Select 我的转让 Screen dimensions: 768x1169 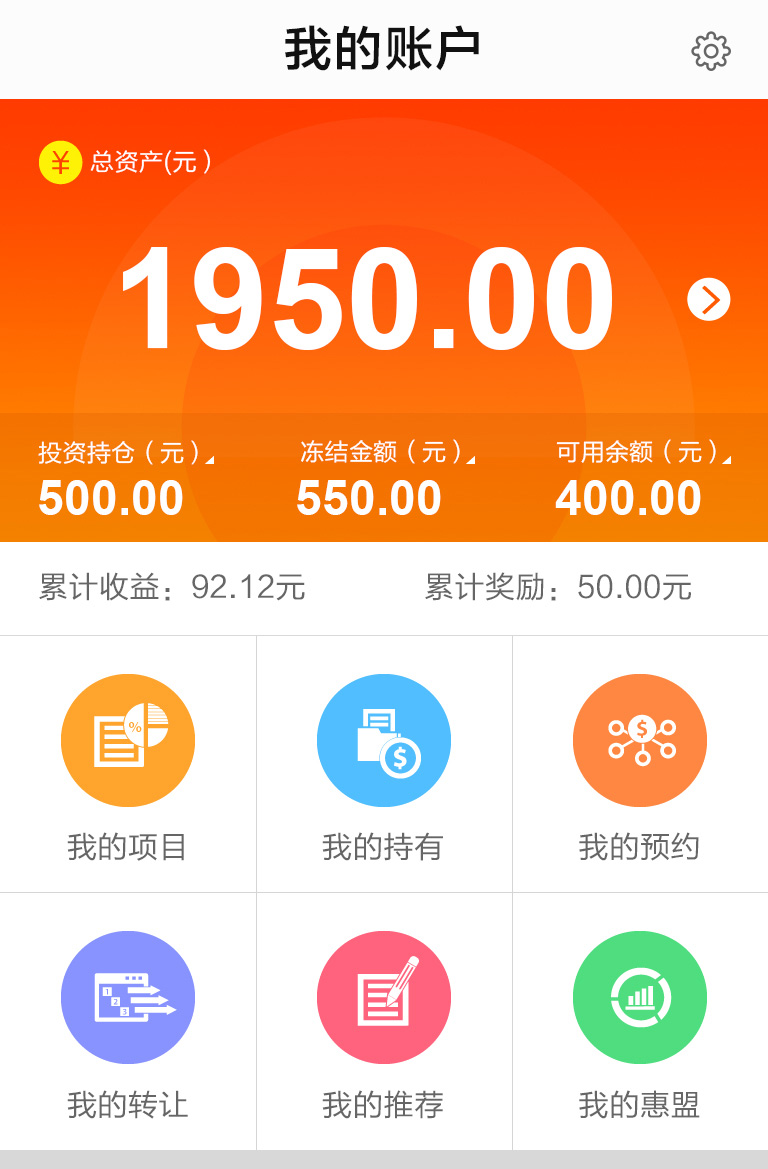pos(128,1022)
